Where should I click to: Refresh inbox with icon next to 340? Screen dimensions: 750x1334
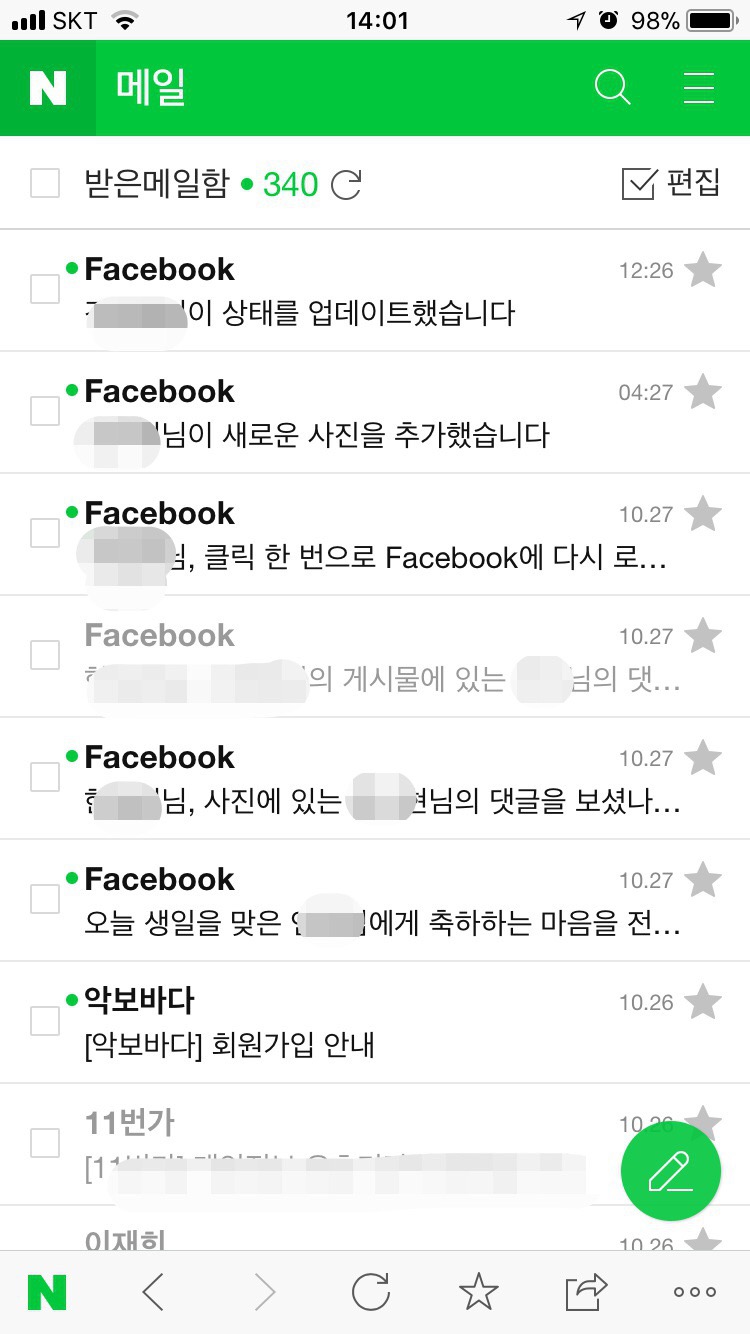346,185
